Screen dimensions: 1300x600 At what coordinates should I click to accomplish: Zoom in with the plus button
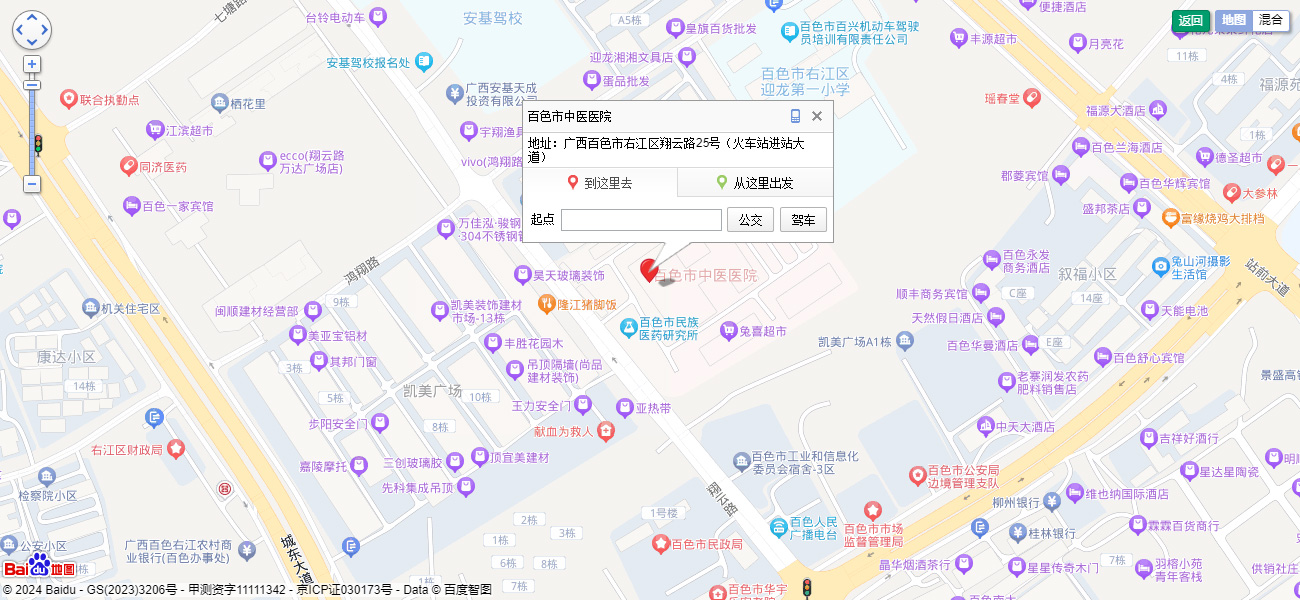pos(32,65)
